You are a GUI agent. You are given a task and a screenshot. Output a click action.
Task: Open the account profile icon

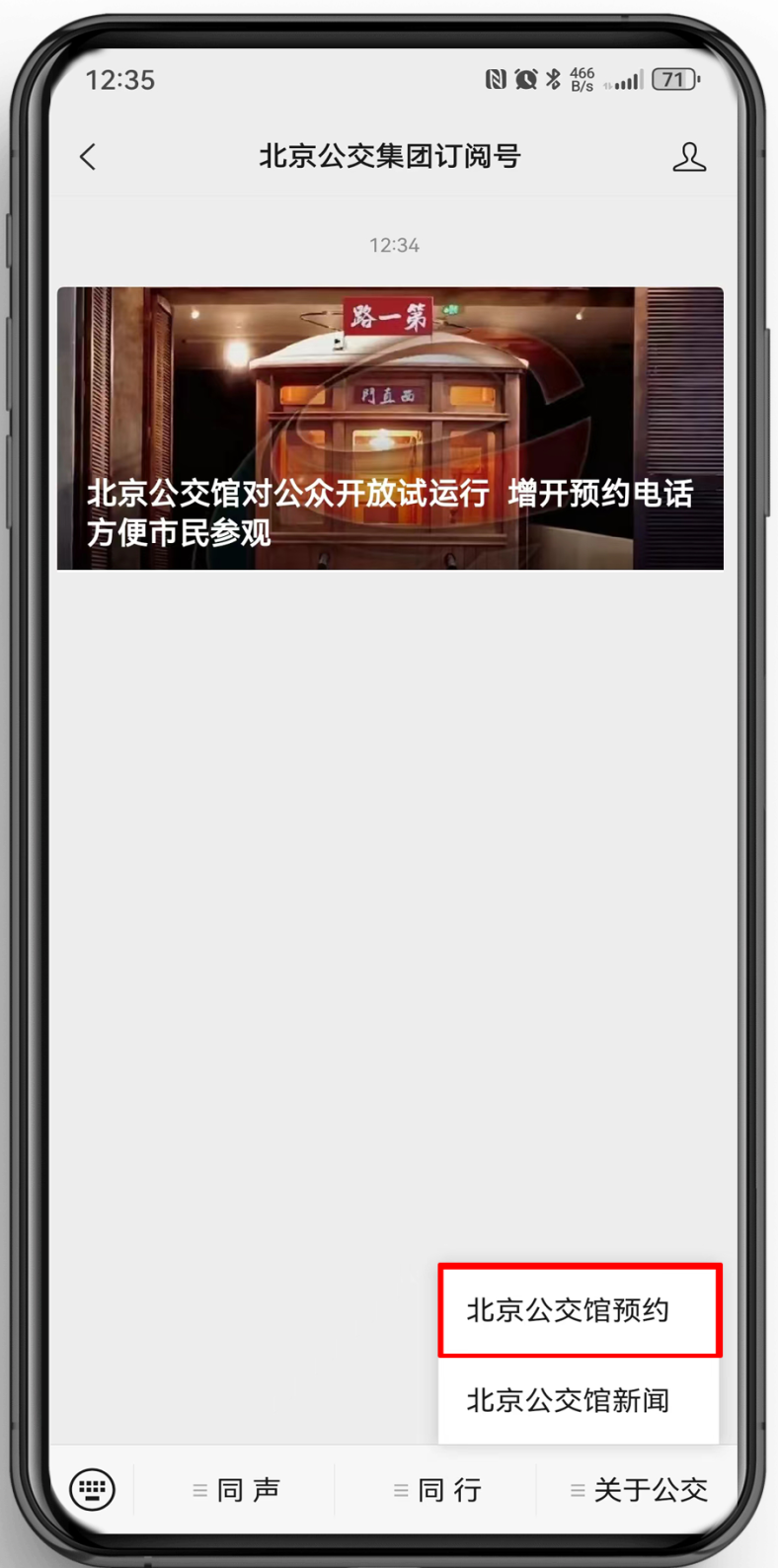[689, 157]
